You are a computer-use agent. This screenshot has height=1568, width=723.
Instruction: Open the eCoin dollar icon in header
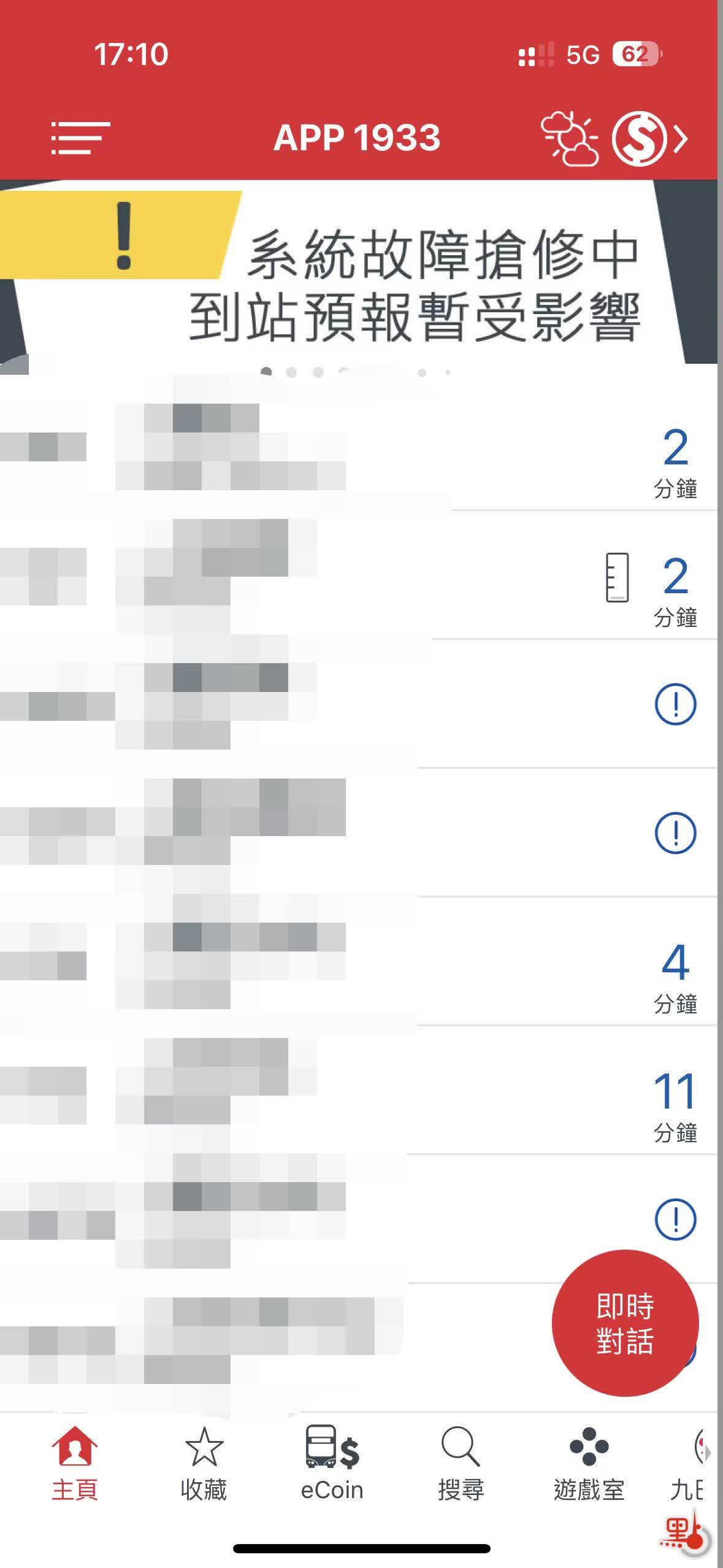pyautogui.click(x=640, y=139)
